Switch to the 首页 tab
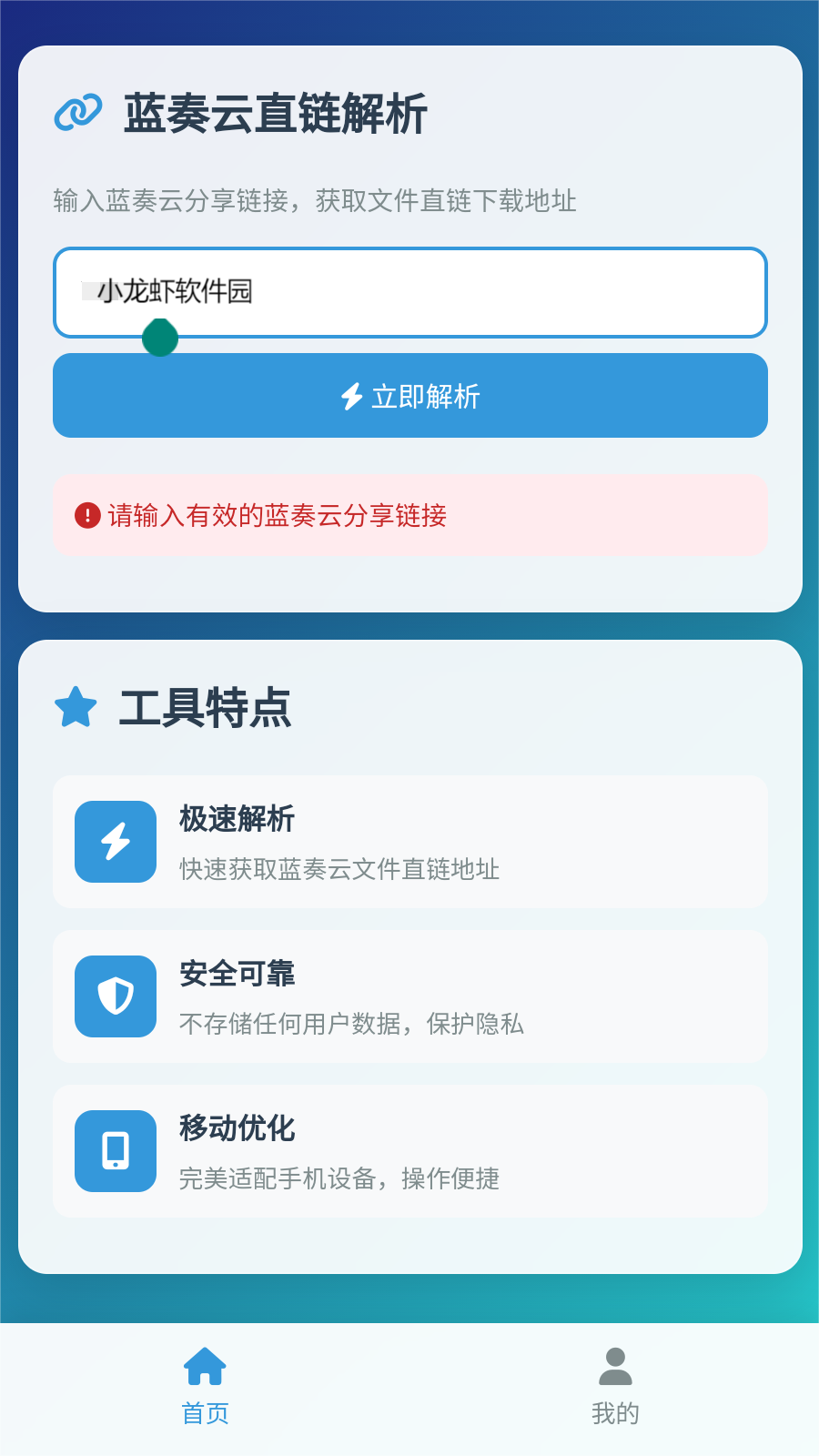This screenshot has width=819, height=1456. point(205,1386)
